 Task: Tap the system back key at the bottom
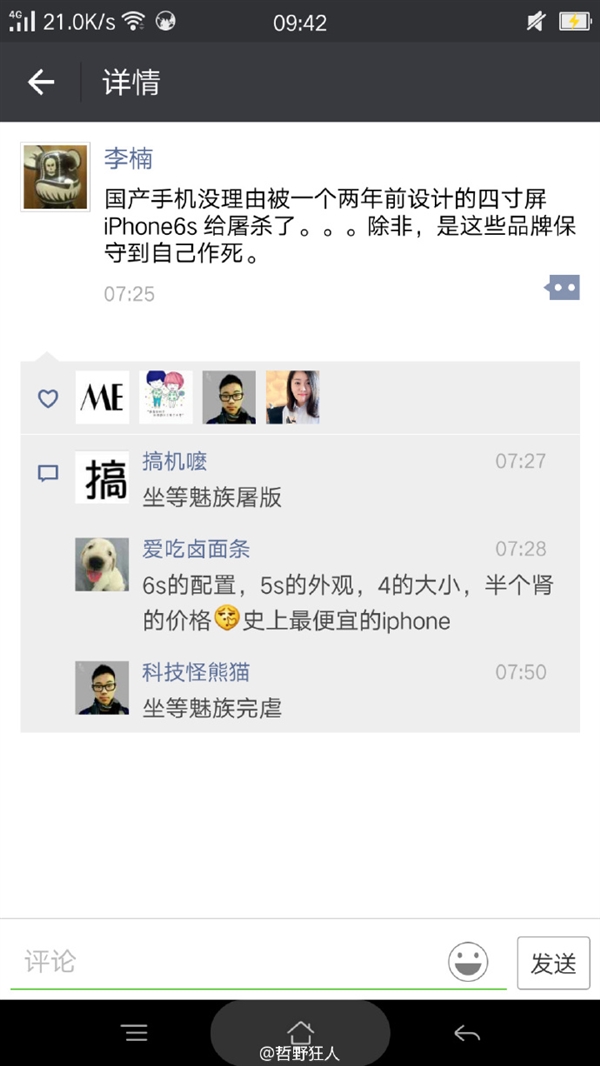click(466, 1033)
